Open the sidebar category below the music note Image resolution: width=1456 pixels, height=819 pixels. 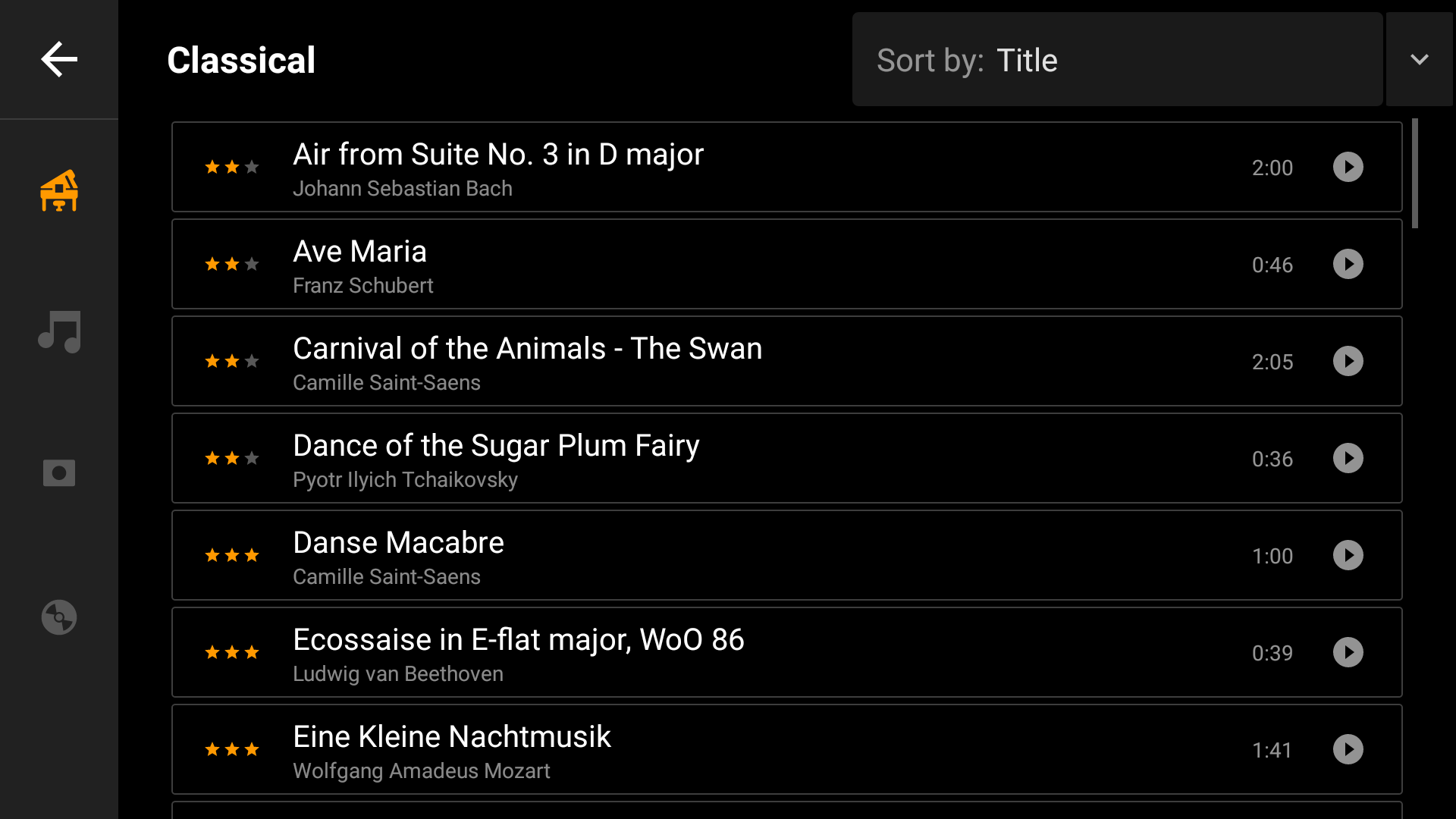59,473
